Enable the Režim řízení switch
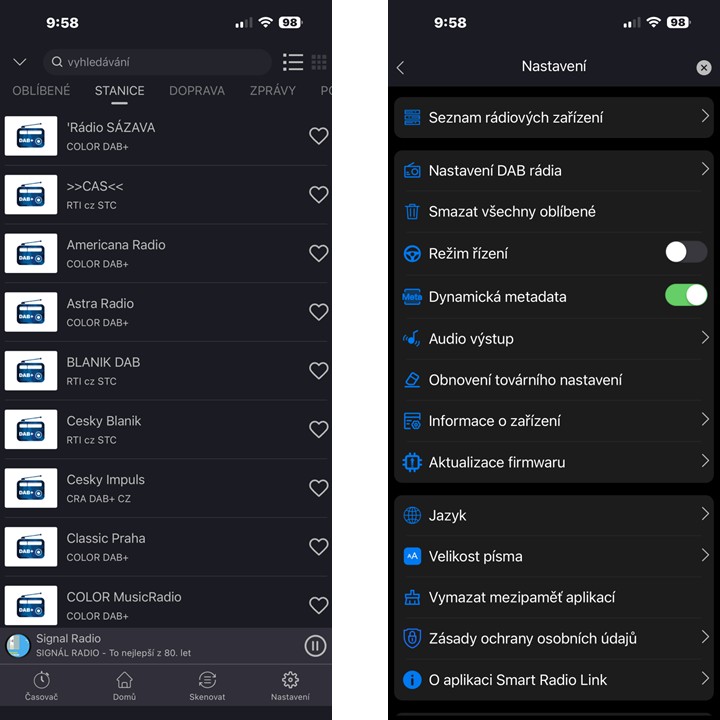The height and width of the screenshot is (720, 720). coord(686,252)
